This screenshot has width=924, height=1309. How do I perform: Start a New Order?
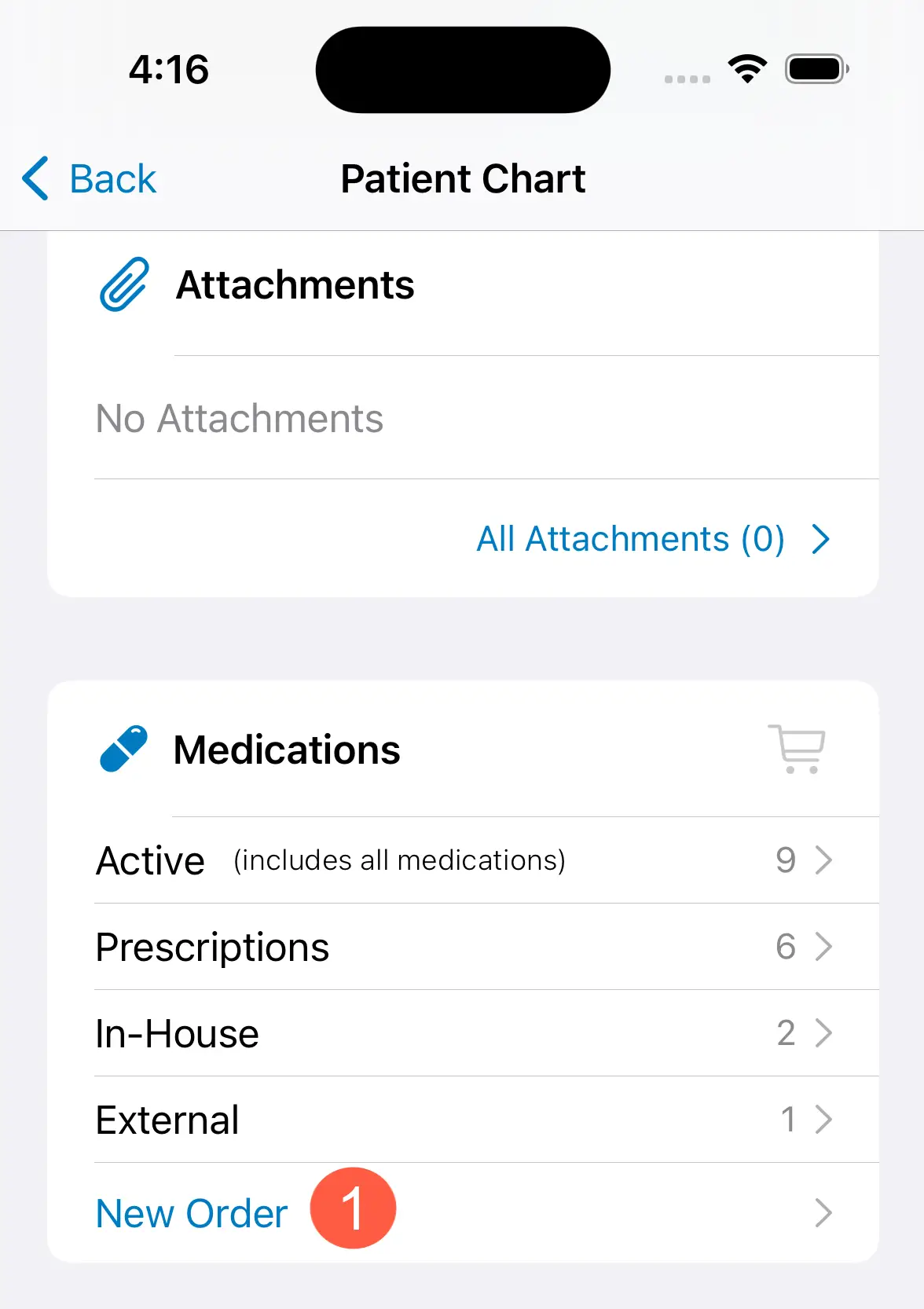point(192,1213)
